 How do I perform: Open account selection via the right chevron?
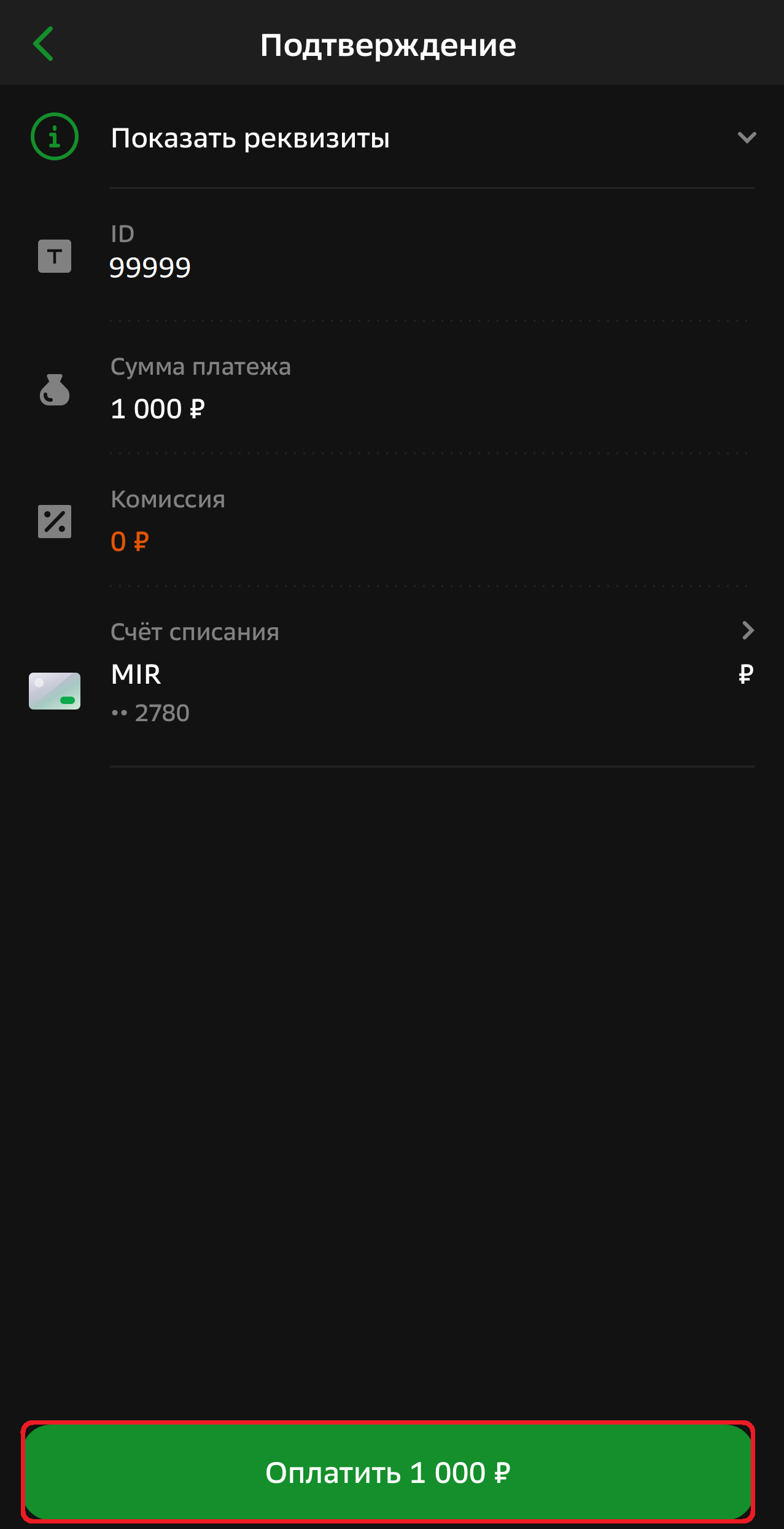click(748, 630)
